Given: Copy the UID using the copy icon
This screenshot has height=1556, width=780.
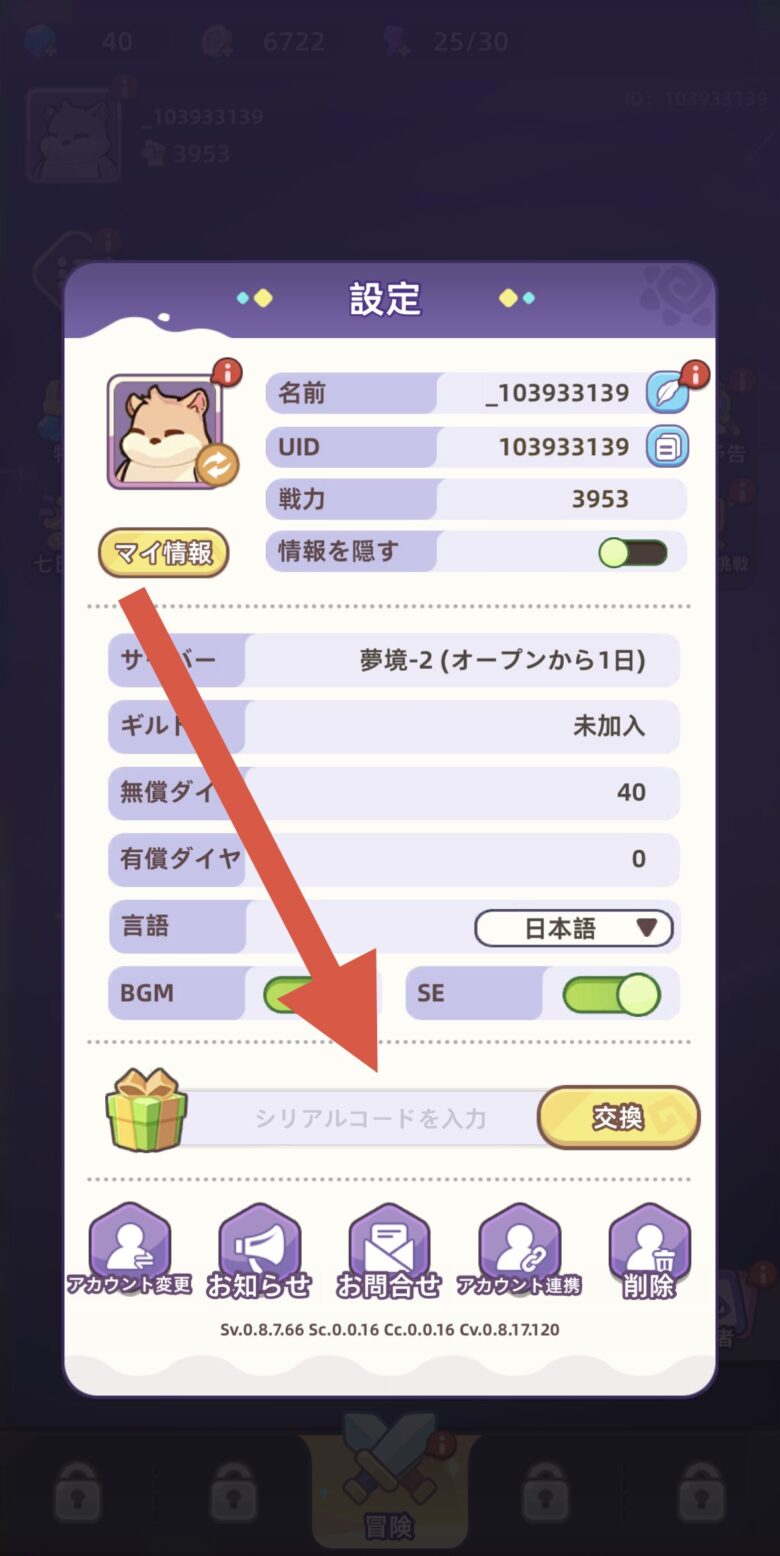Looking at the screenshot, I should tap(668, 447).
